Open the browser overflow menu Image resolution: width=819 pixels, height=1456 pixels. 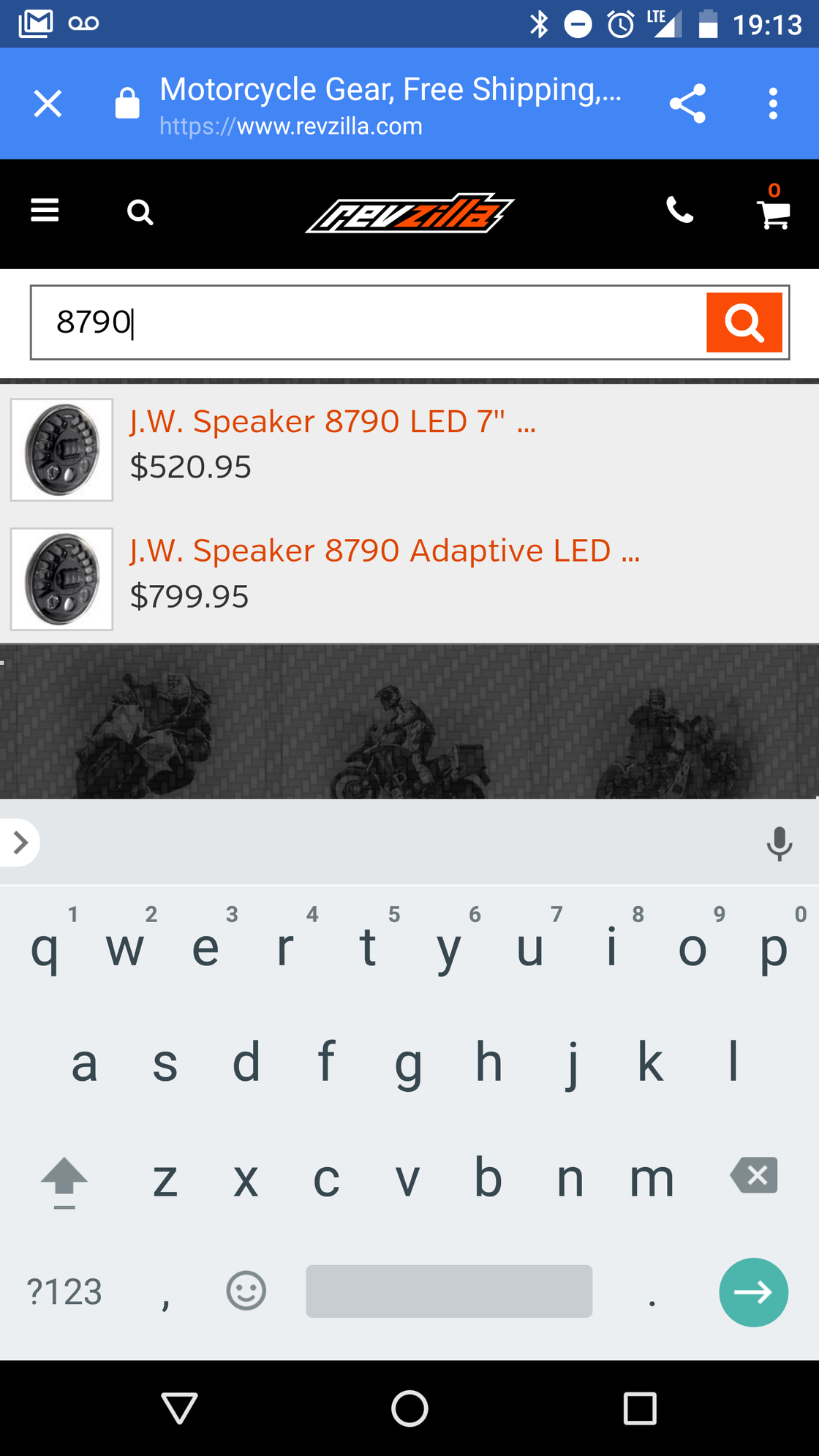tap(773, 104)
